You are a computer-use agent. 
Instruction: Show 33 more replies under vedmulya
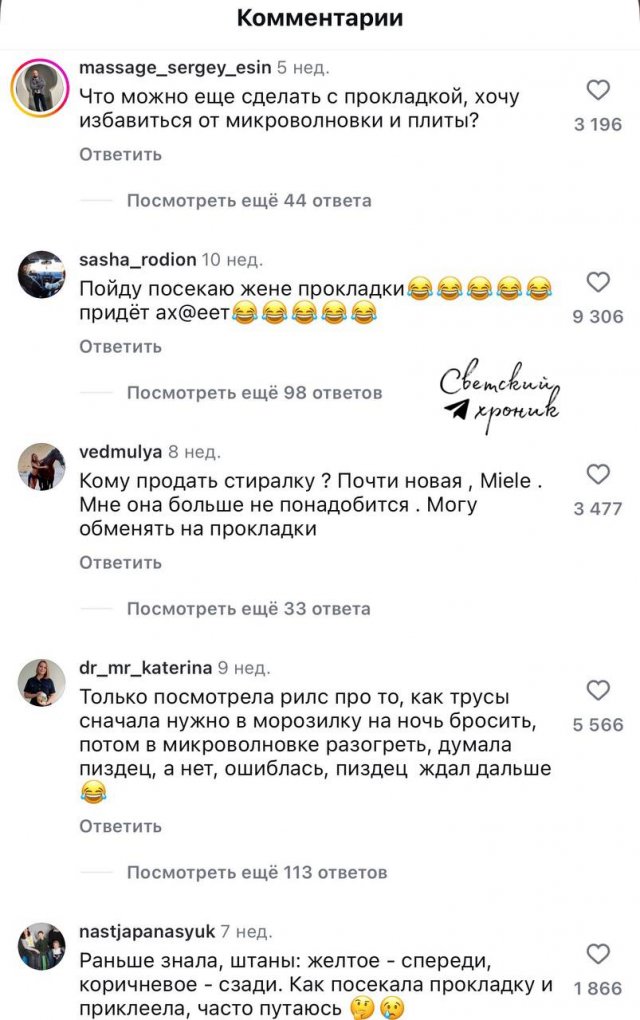(x=248, y=609)
